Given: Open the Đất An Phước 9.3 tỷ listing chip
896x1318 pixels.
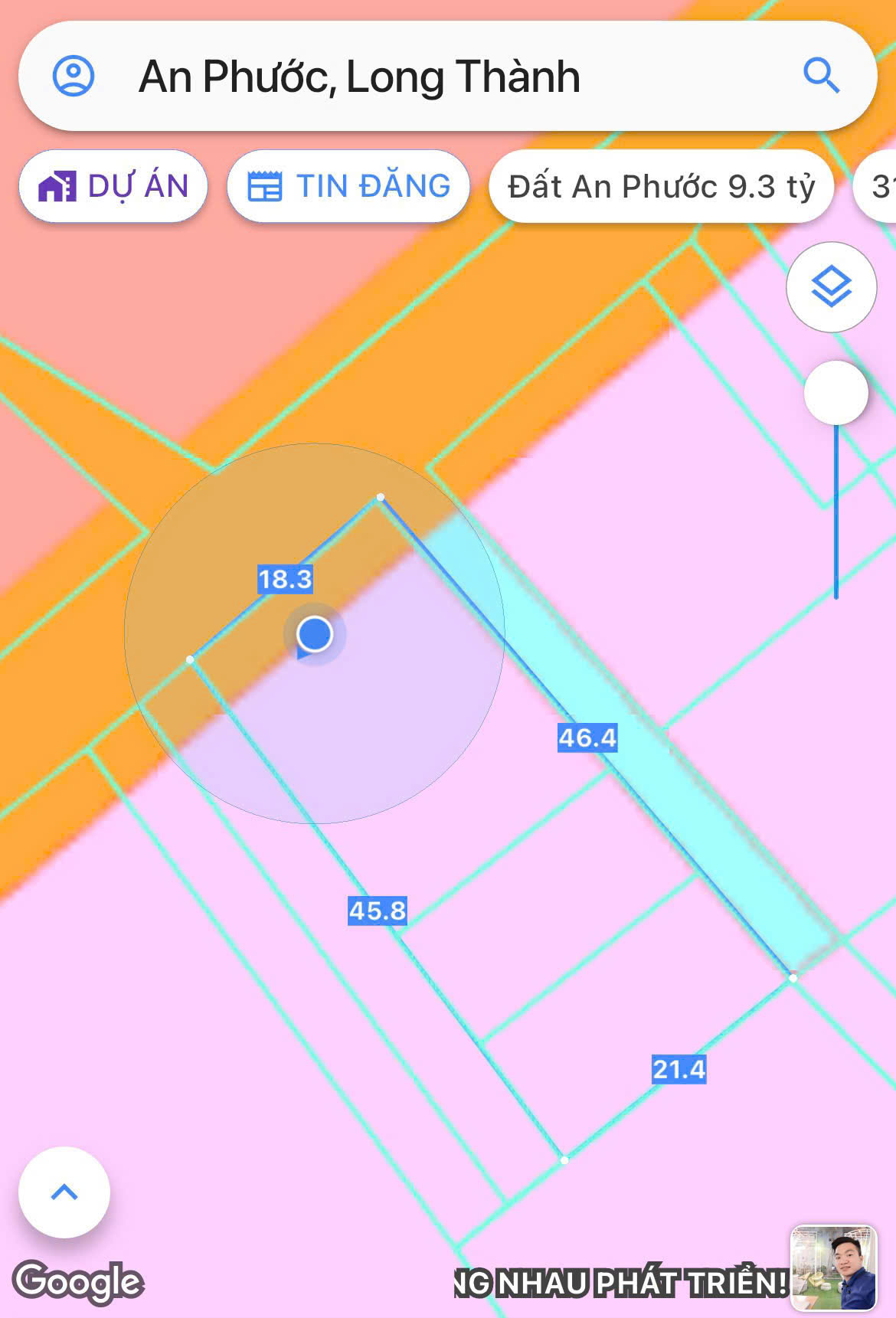Looking at the screenshot, I should coord(661,186).
